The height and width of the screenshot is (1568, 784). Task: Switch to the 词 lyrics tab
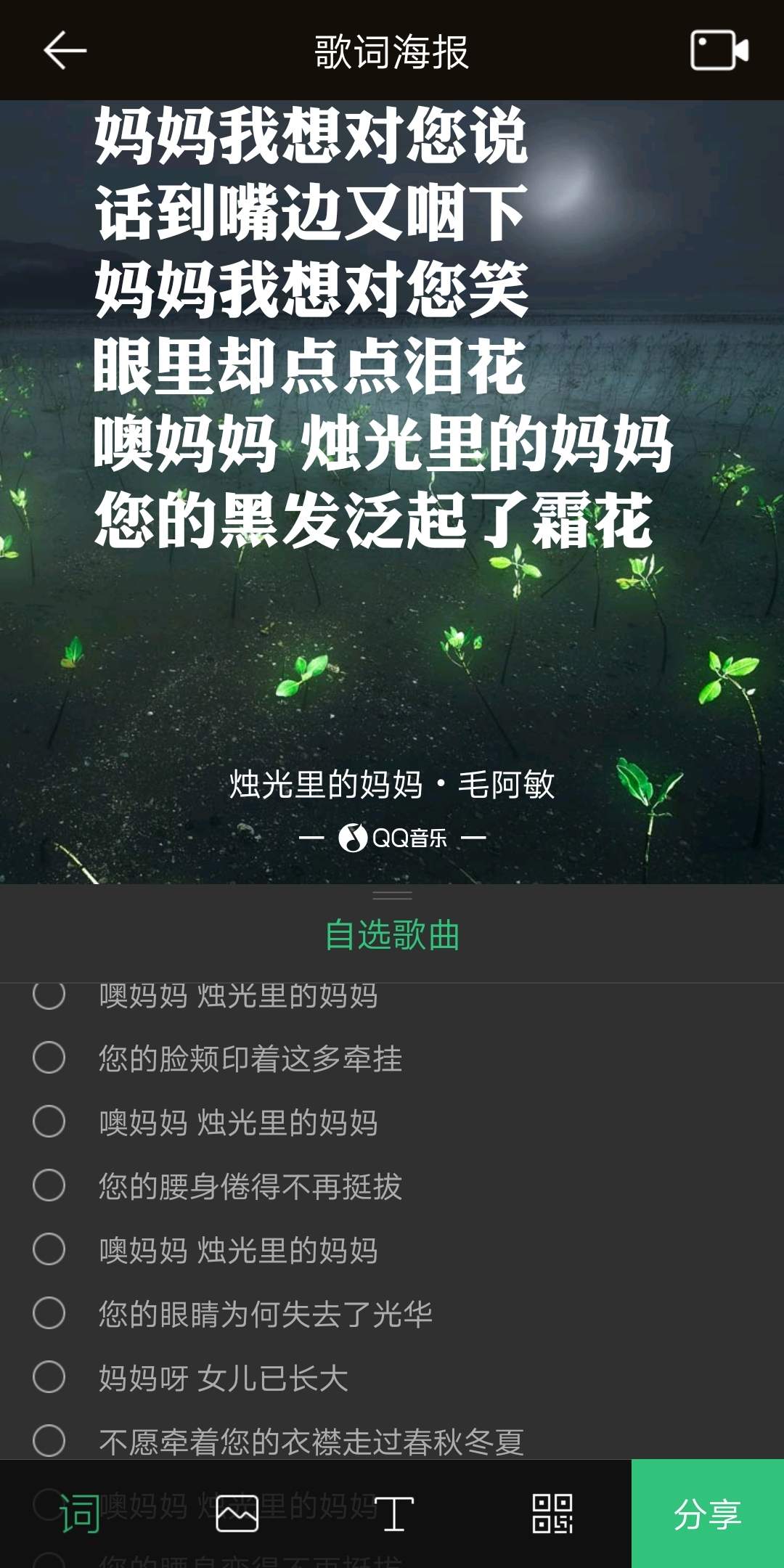click(79, 1514)
